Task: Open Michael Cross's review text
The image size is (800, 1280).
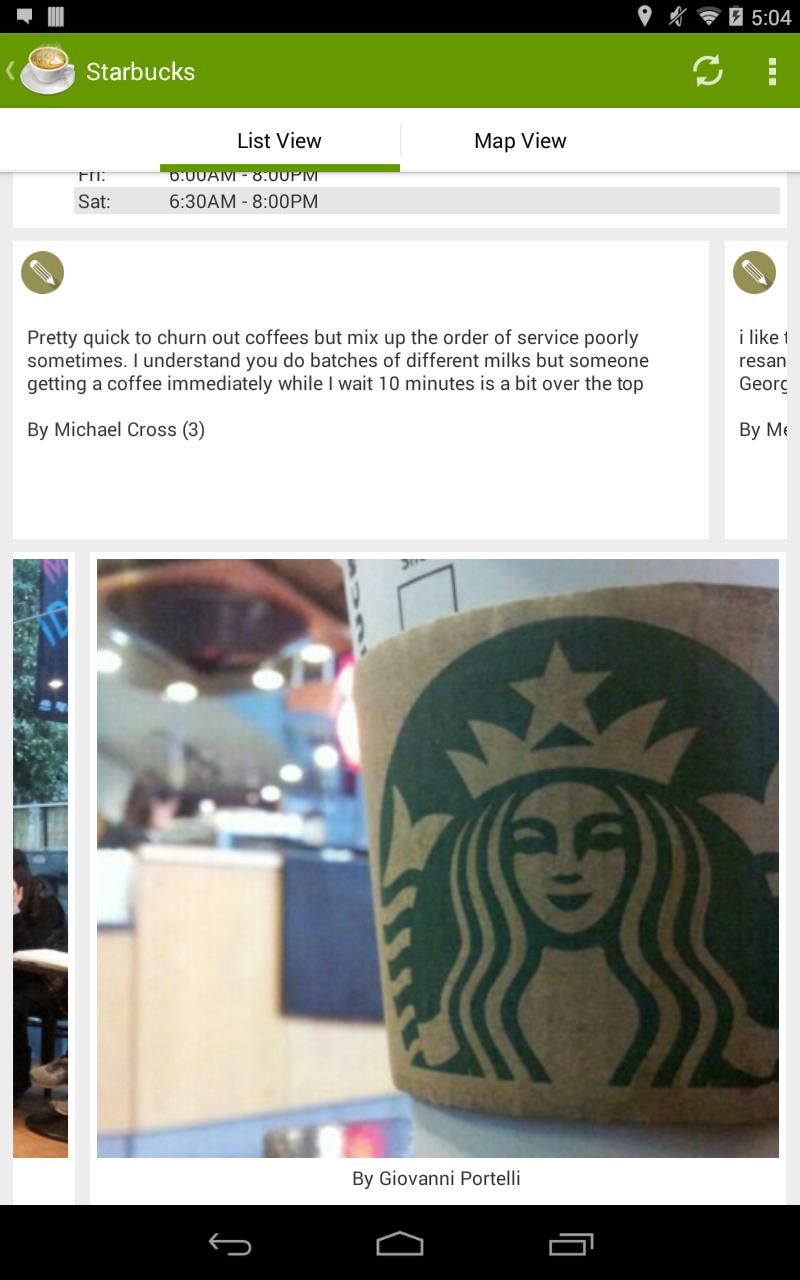Action: (x=340, y=360)
